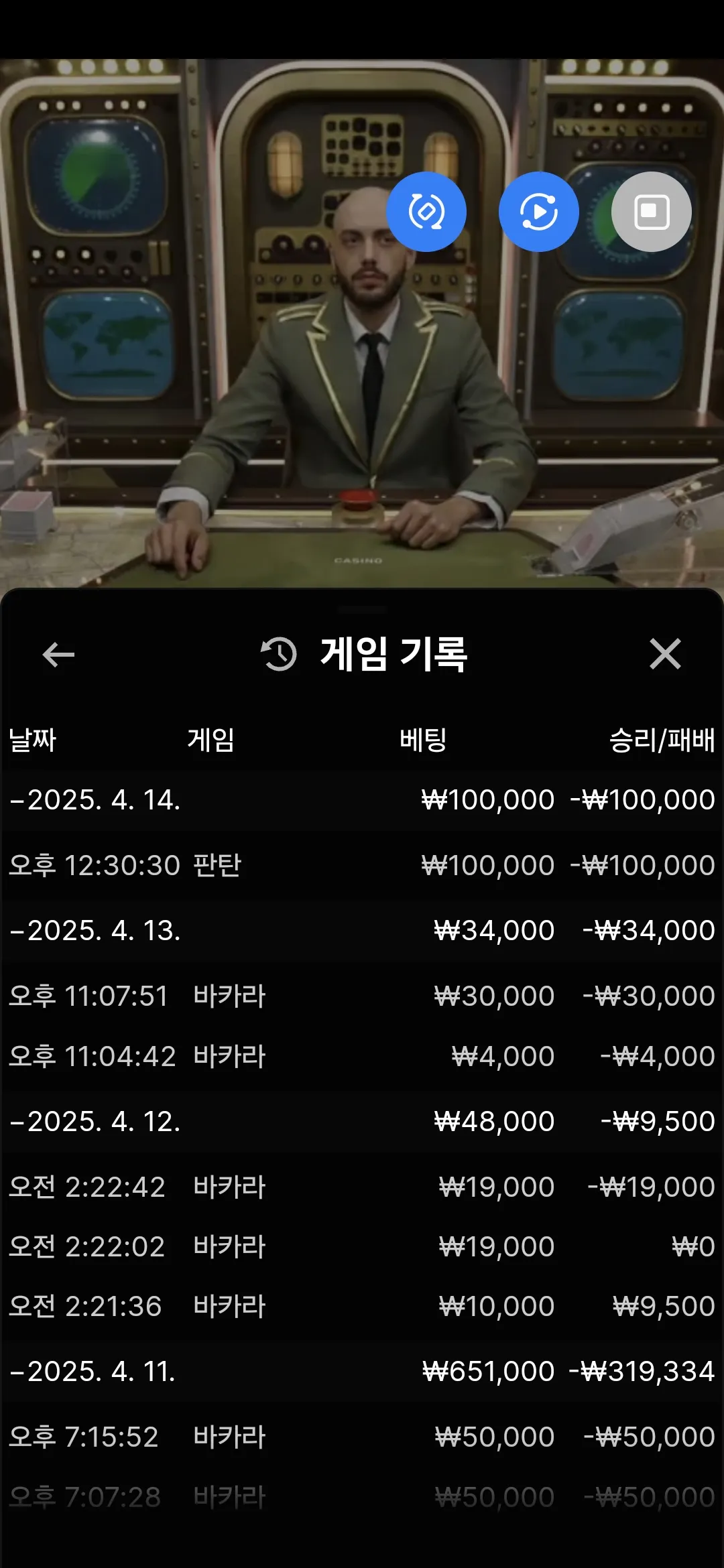Tap the blue rotate floating button
The width and height of the screenshot is (724, 1568).
coord(426,212)
